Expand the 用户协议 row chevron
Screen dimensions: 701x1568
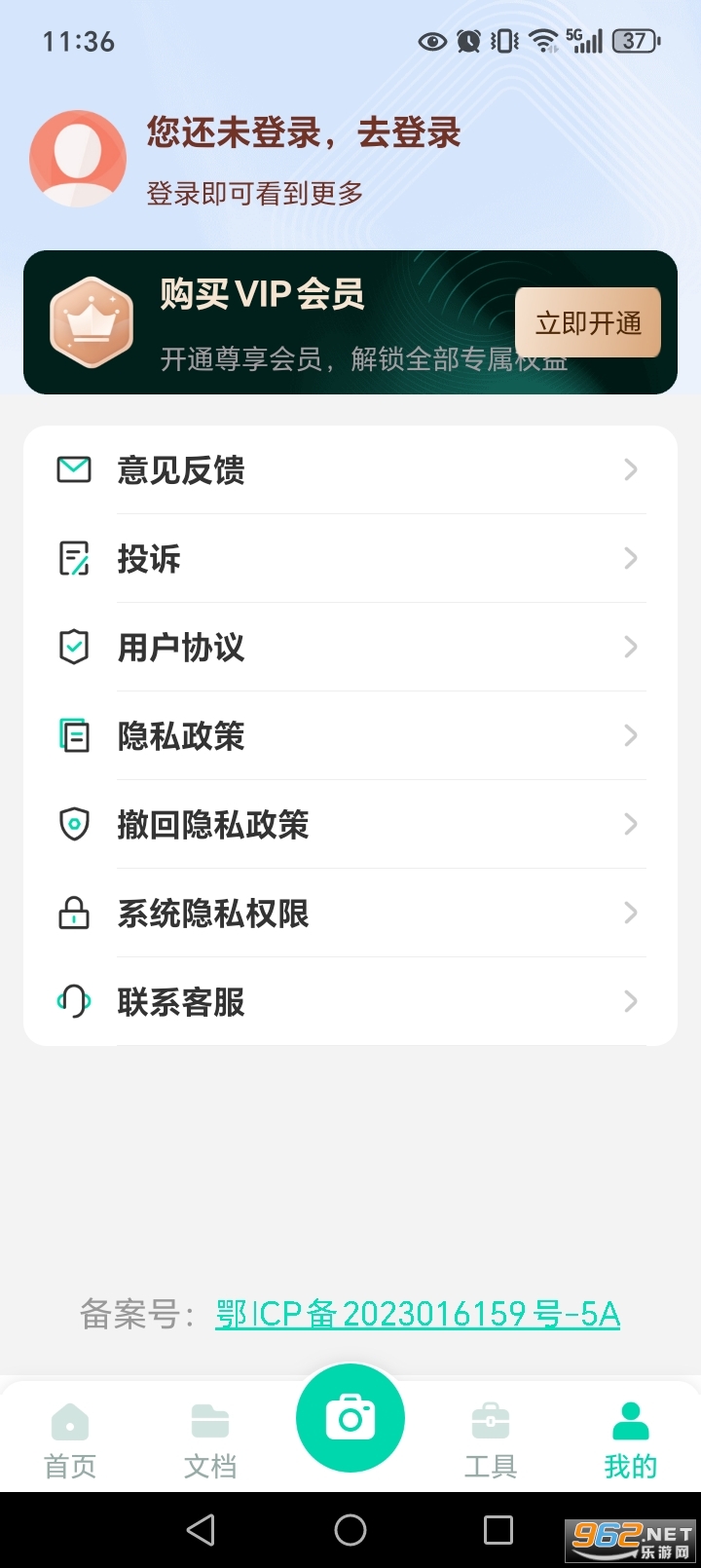(630, 647)
